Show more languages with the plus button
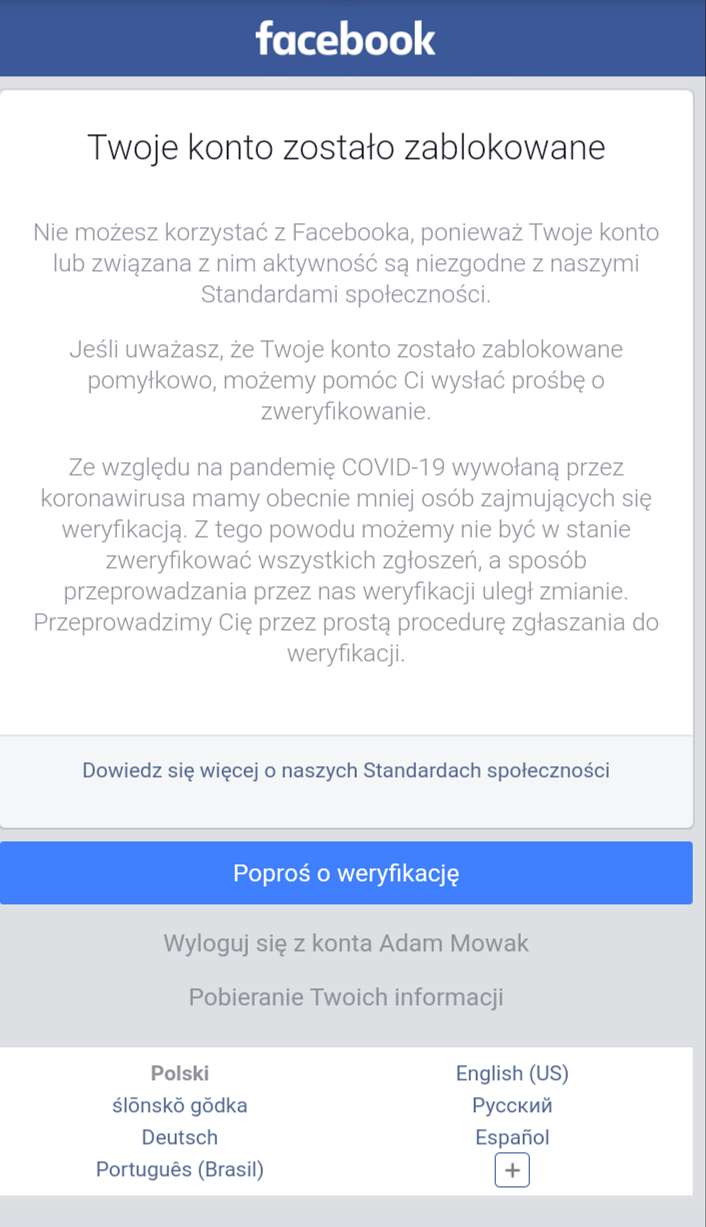 coord(512,1171)
